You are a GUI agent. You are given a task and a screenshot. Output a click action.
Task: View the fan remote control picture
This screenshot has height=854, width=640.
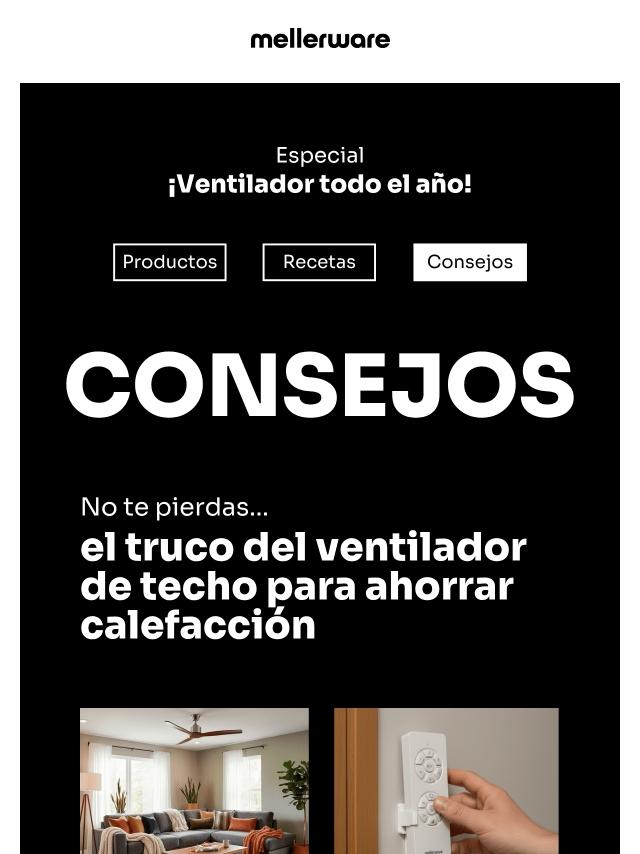pyautogui.click(x=446, y=780)
